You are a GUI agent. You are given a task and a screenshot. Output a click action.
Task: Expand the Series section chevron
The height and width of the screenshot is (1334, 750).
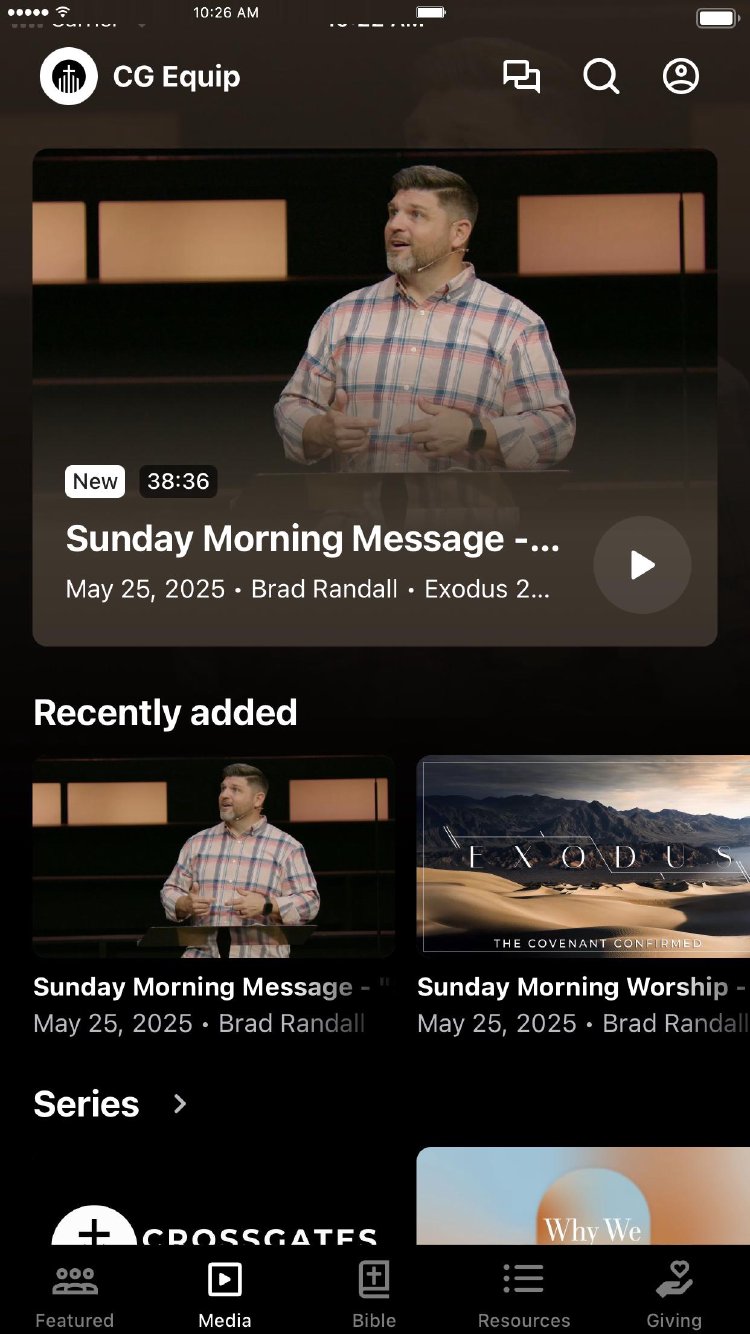tap(180, 1104)
